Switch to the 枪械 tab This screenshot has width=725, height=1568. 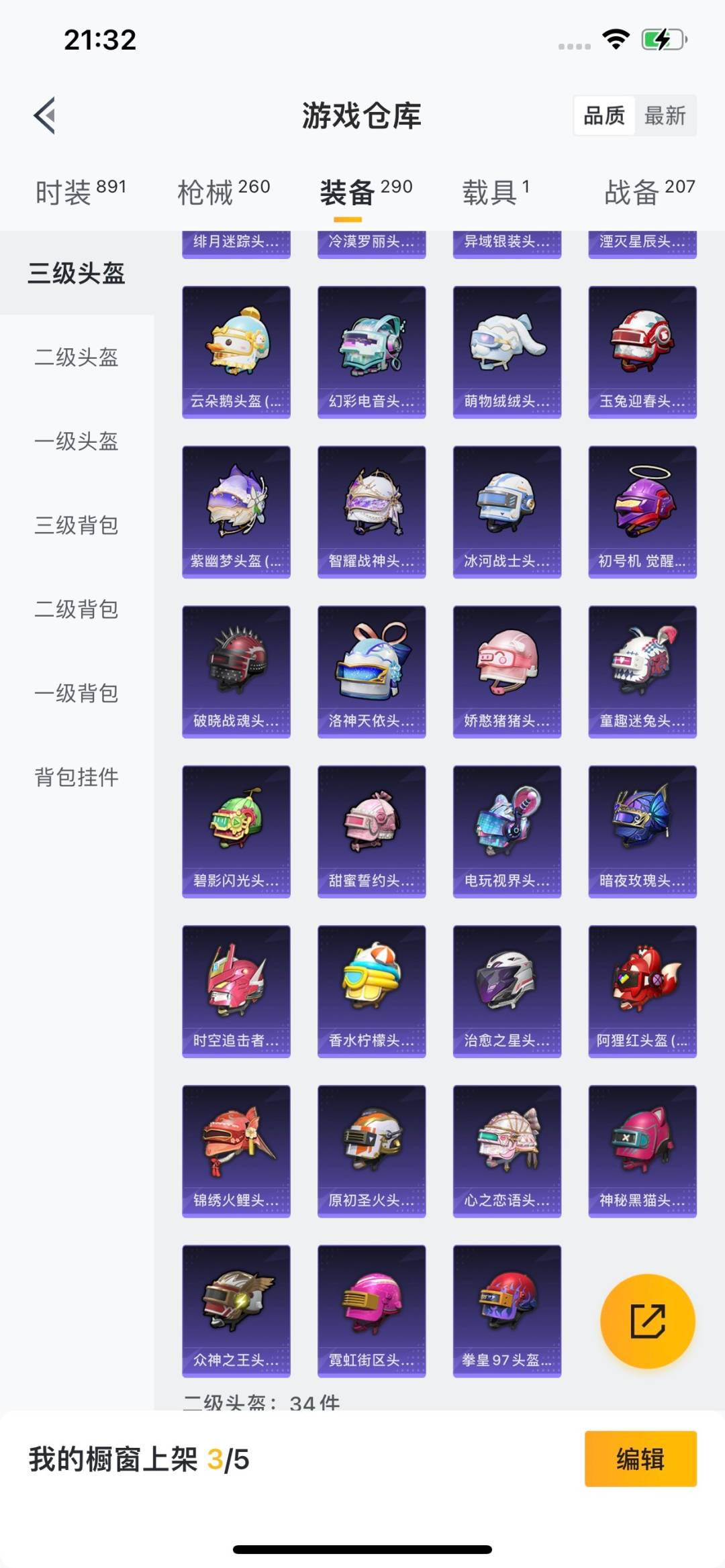224,192
